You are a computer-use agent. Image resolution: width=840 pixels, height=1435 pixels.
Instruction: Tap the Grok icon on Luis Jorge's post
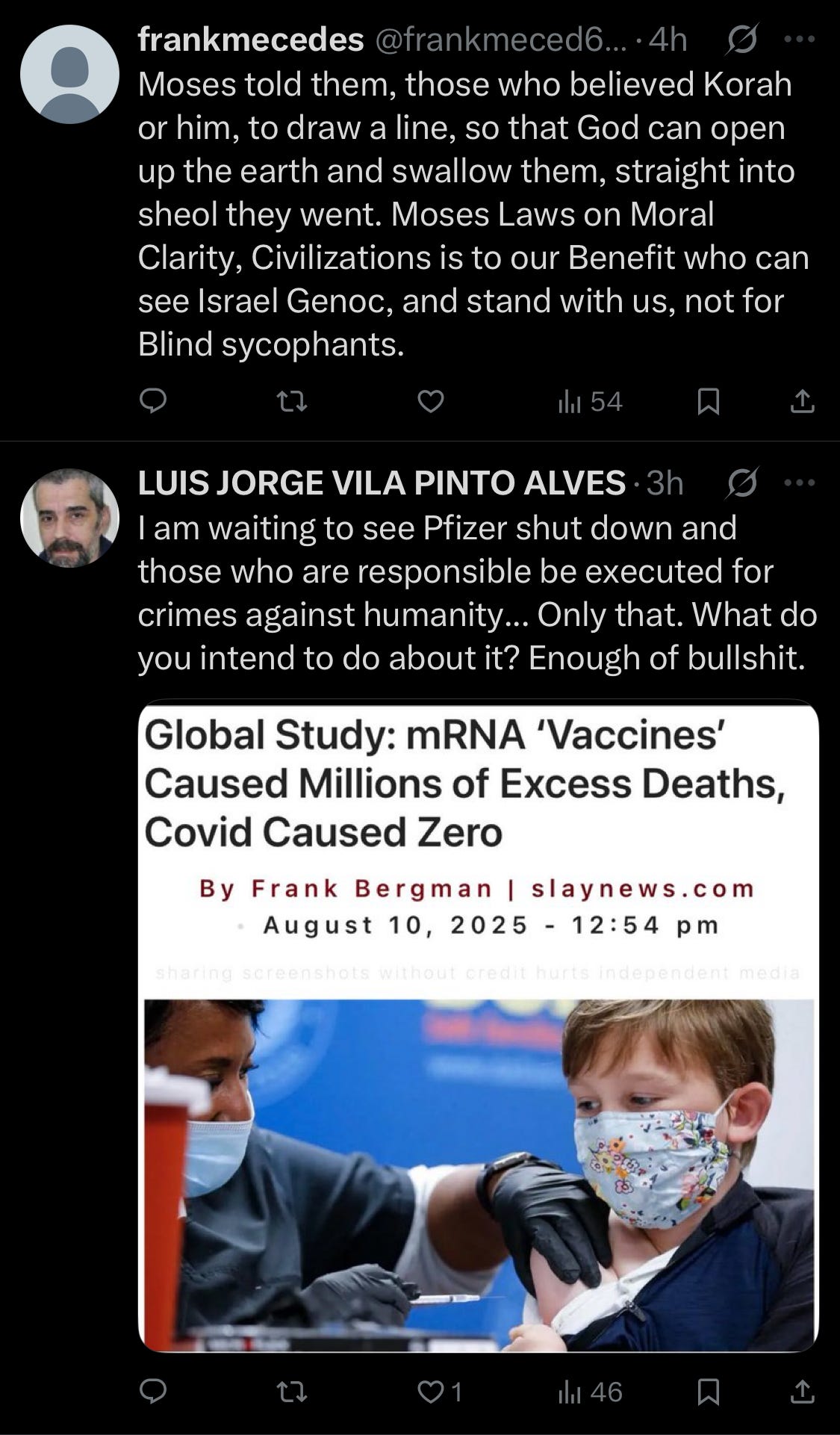click(x=743, y=483)
